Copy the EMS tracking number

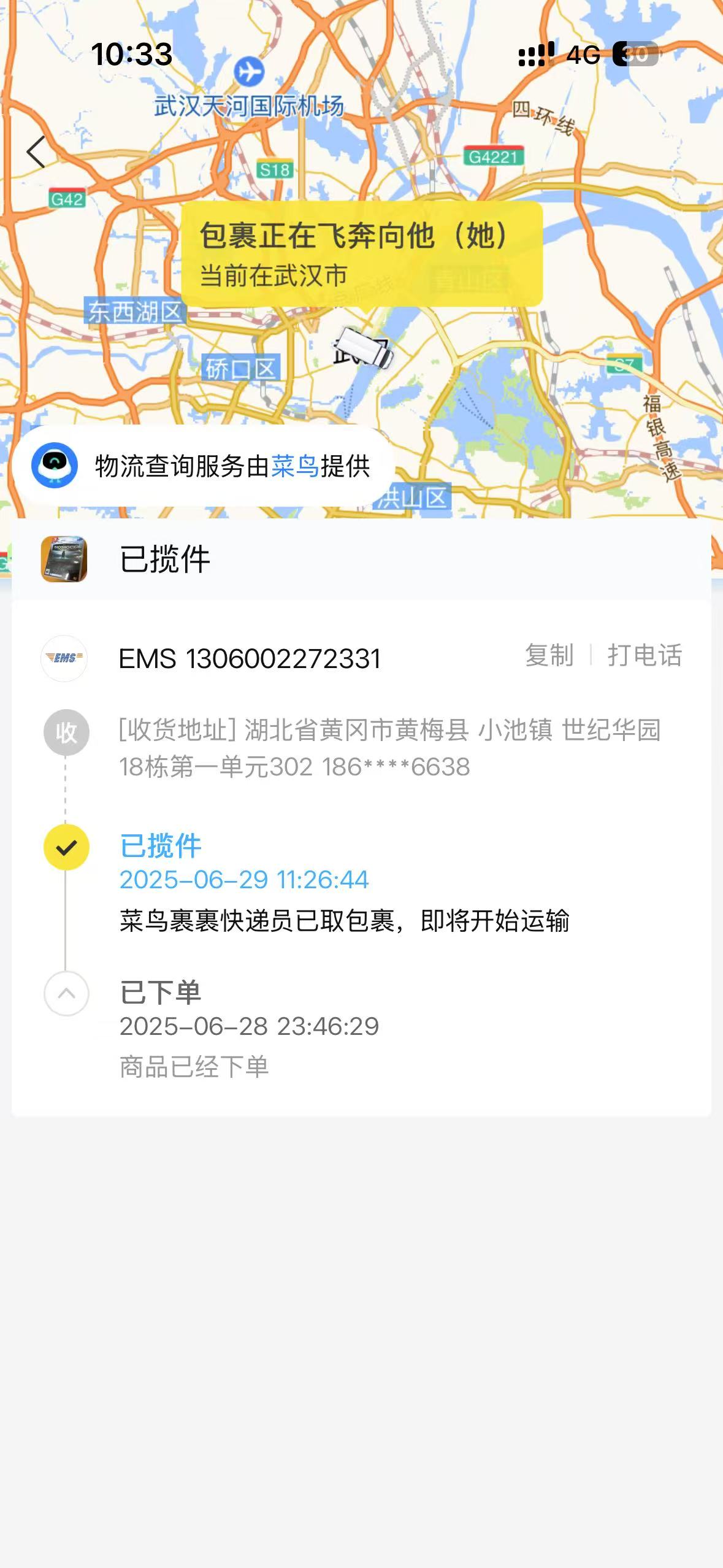point(549,655)
